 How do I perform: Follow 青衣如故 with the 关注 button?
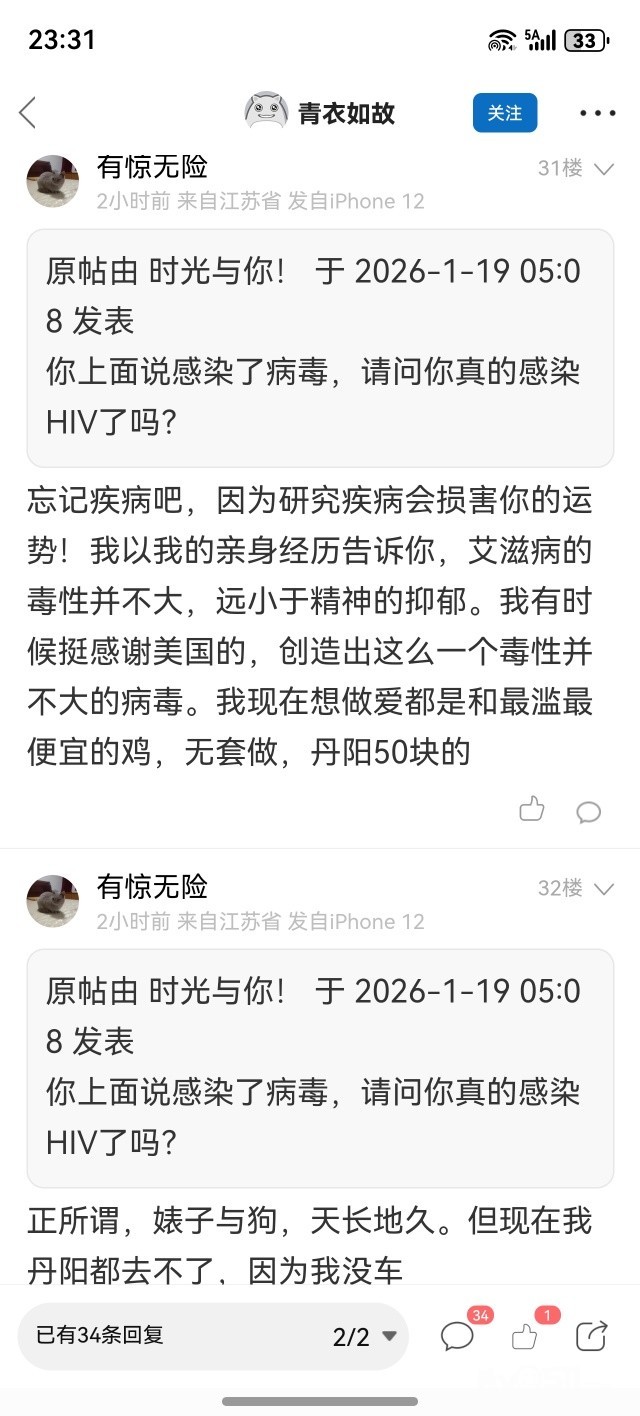point(505,113)
